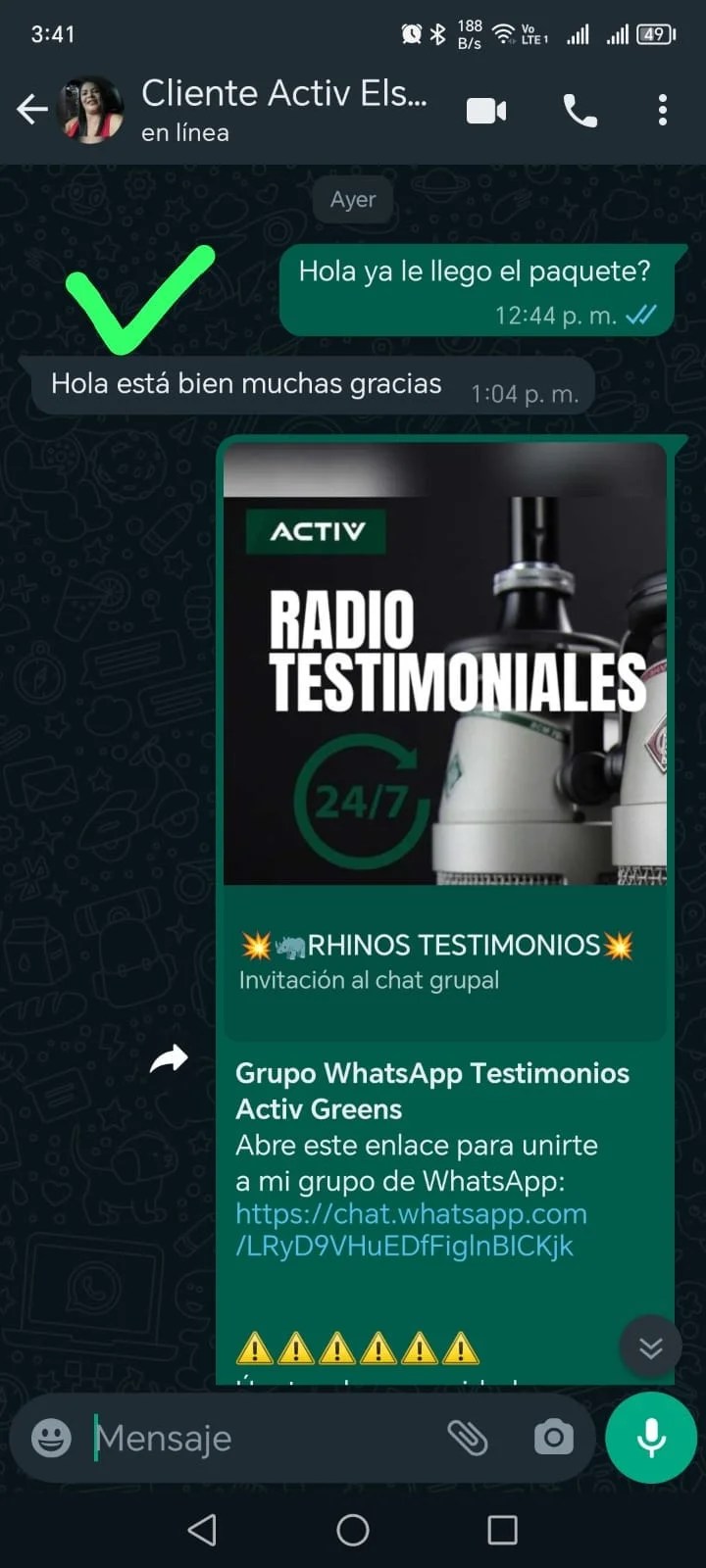Open the overflow menu
Viewport: 706px width, 1568px height.
(x=663, y=111)
